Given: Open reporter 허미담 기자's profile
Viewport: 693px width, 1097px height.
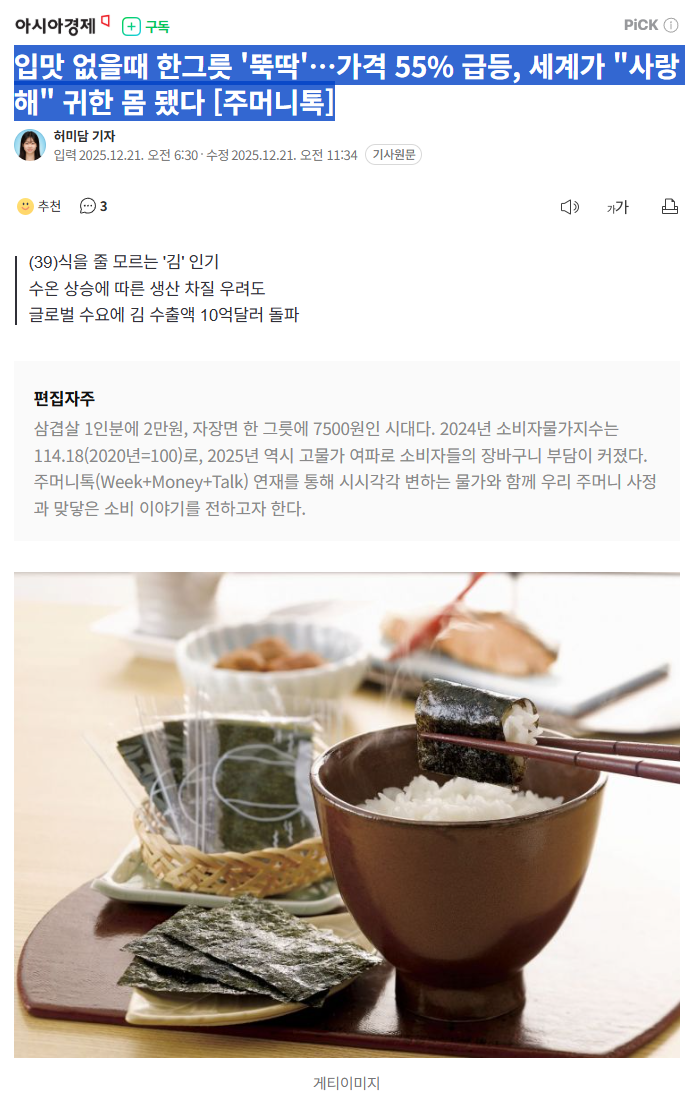Looking at the screenshot, I should 84,136.
